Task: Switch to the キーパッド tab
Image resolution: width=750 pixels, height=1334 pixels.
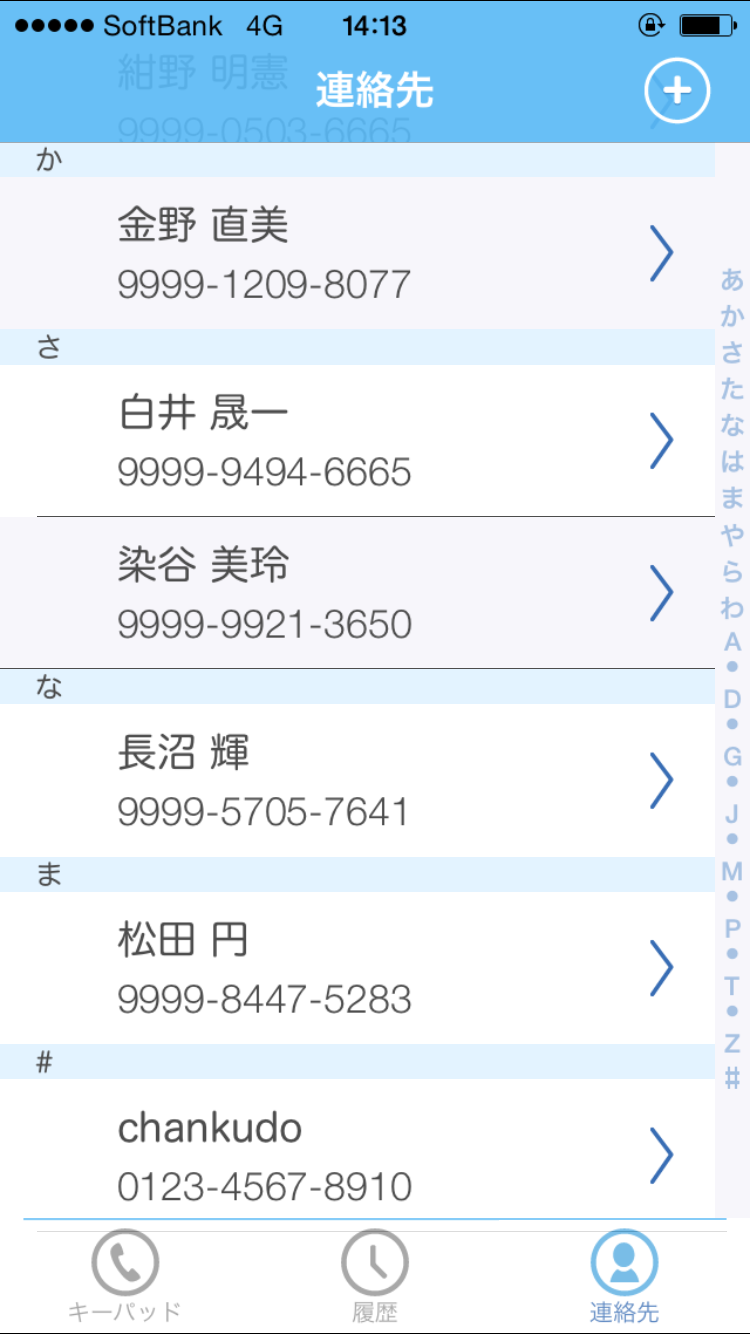Action: point(125,1277)
